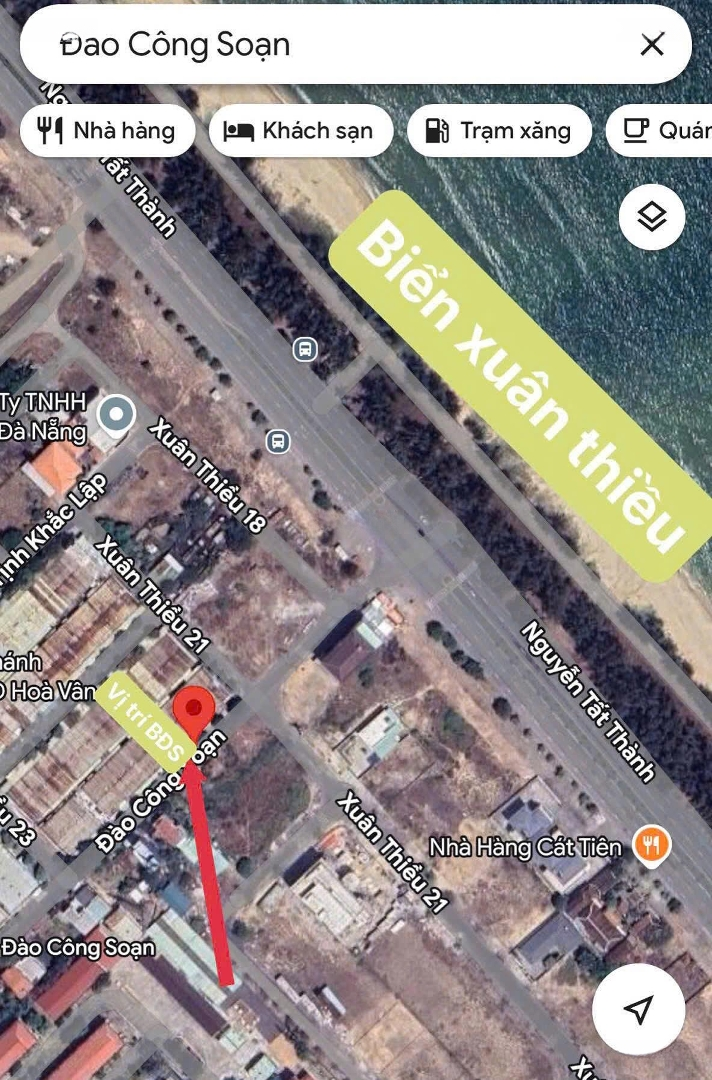712x1080 pixels.
Task: Show Trạm xăng gas stations
Action: [x=499, y=131]
